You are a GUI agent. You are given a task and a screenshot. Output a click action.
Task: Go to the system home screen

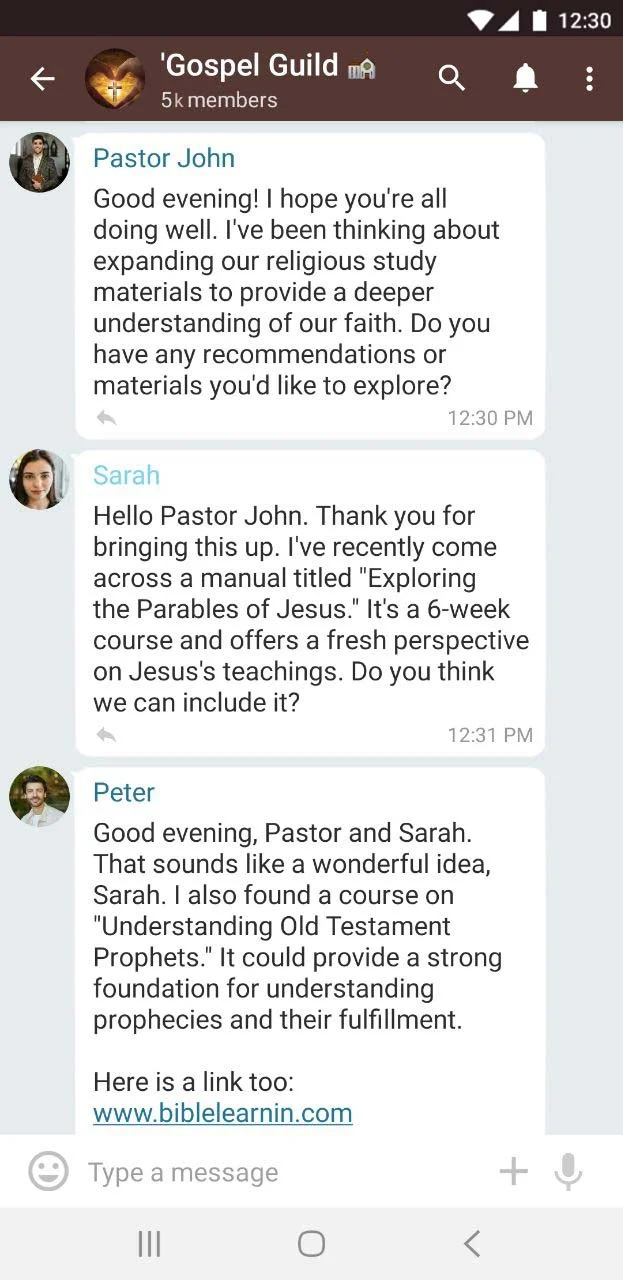[311, 1243]
